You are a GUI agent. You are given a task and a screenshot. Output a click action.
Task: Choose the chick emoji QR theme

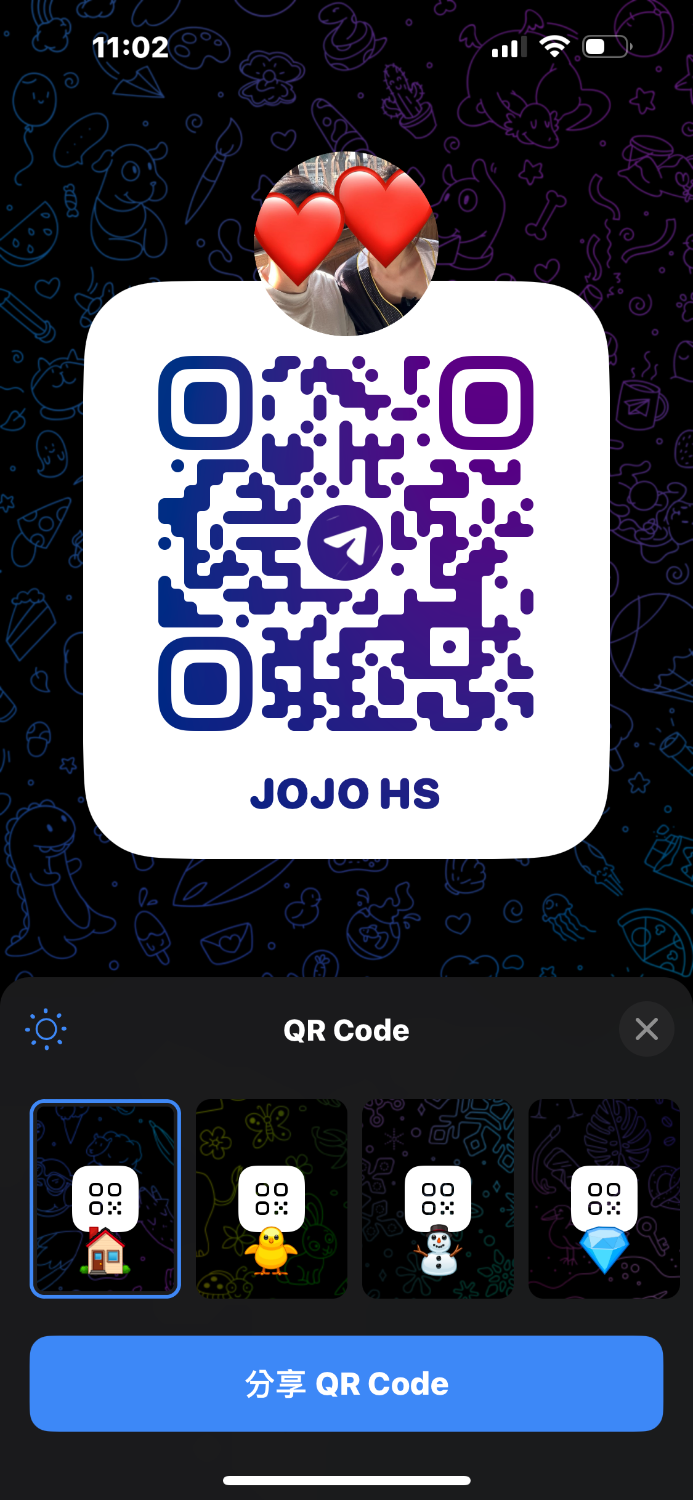(271, 1198)
